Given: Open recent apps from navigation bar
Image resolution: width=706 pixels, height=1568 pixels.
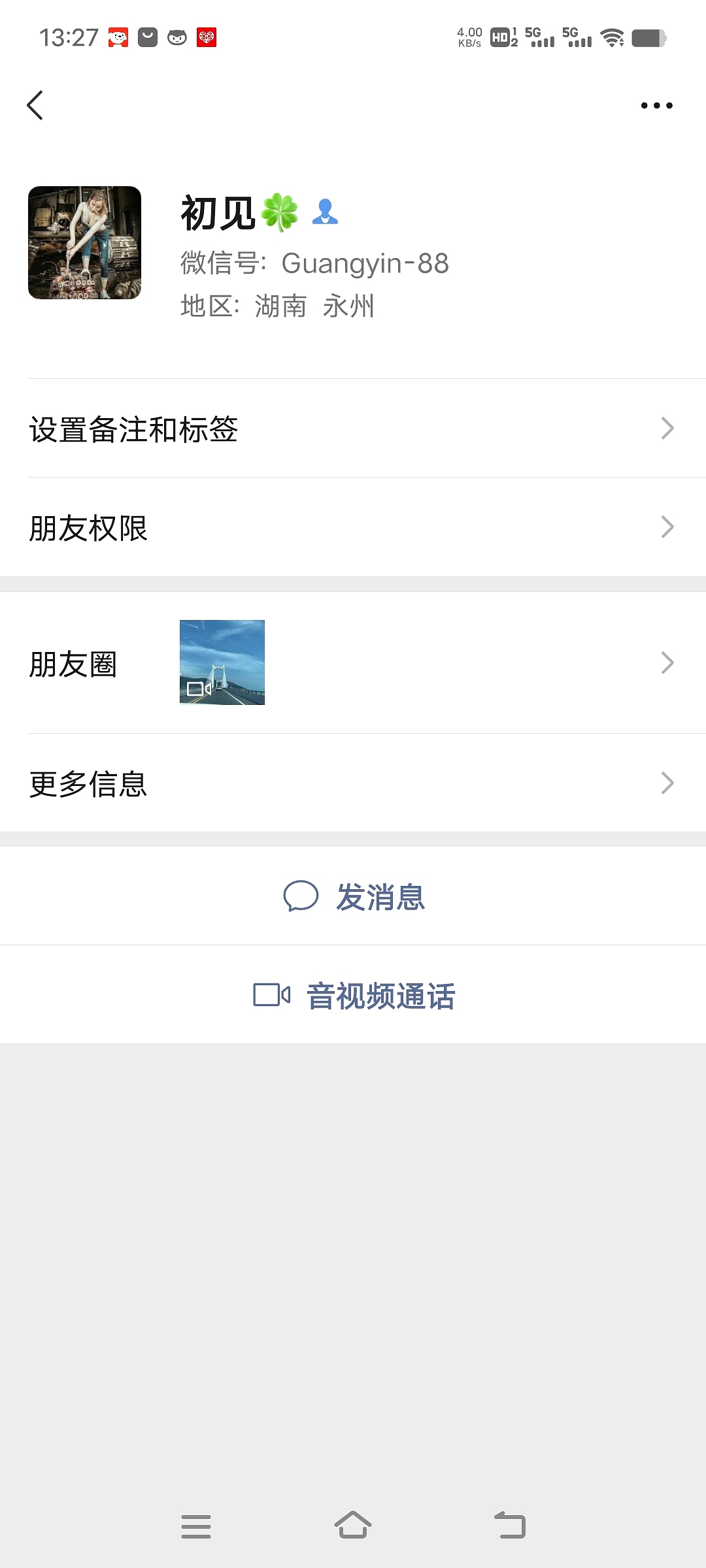Looking at the screenshot, I should [196, 1526].
